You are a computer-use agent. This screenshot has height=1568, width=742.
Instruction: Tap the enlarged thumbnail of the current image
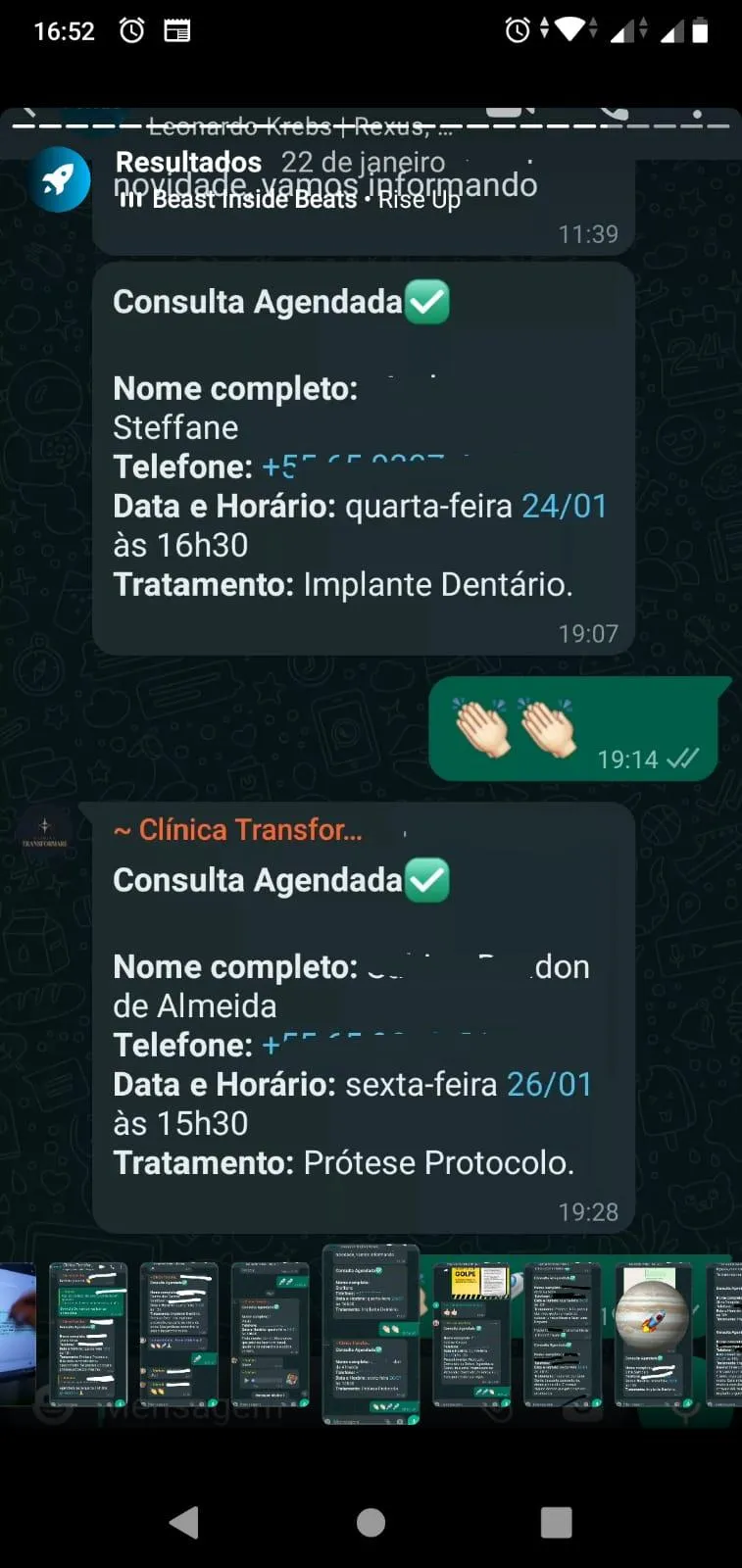[371, 1334]
